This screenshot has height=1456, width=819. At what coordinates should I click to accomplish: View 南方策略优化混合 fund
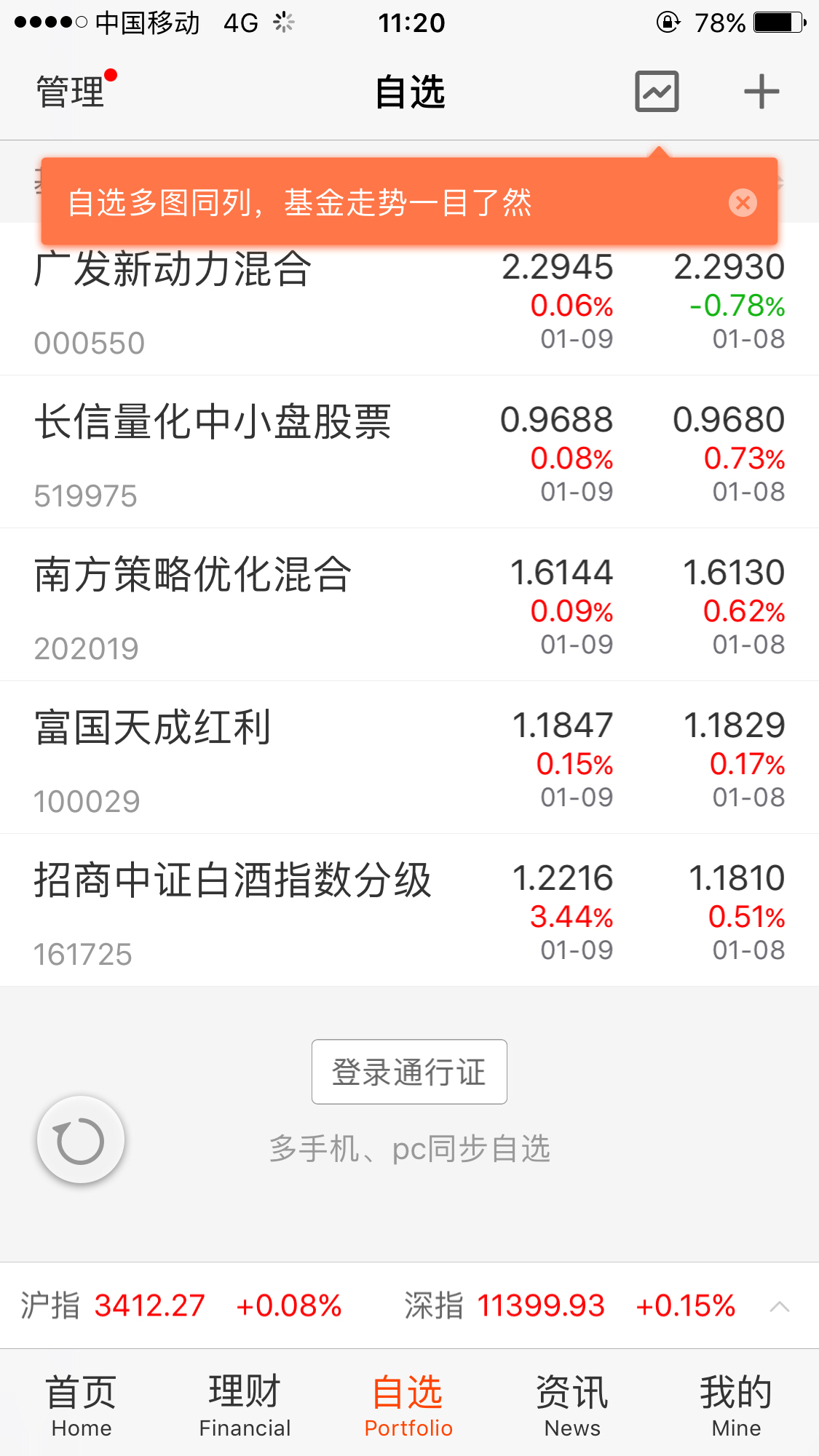[409, 605]
